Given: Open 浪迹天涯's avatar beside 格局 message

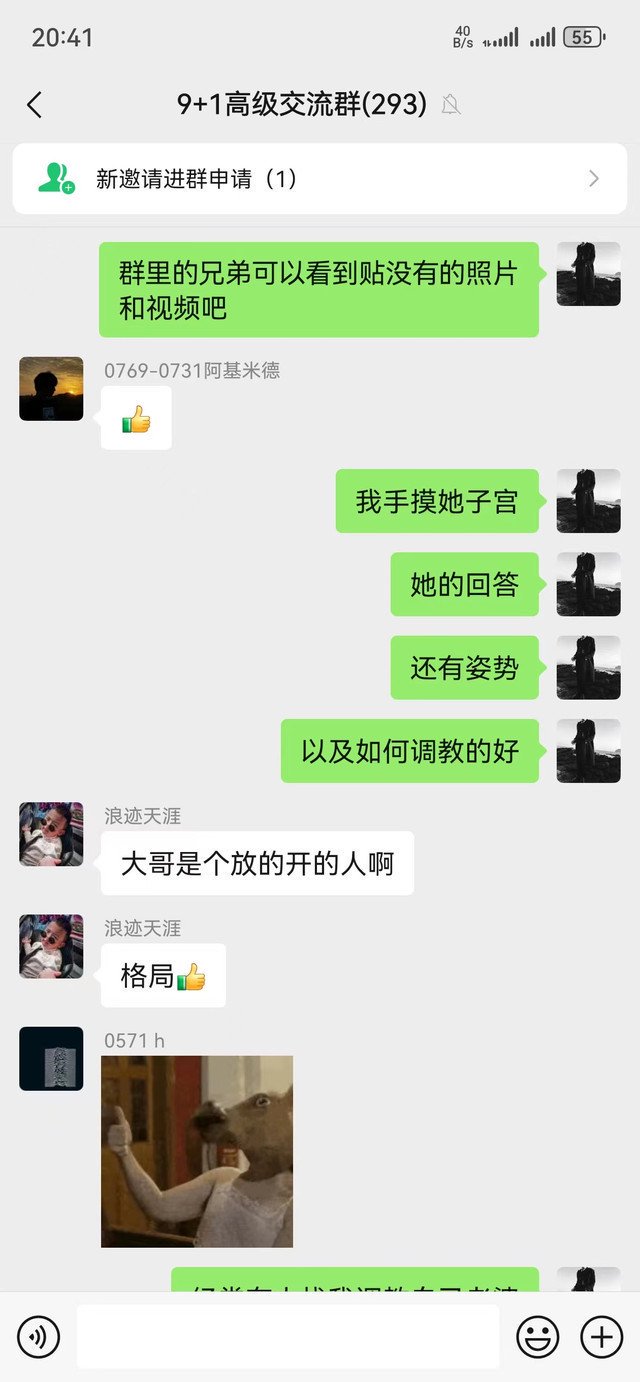Looking at the screenshot, I should [x=51, y=946].
